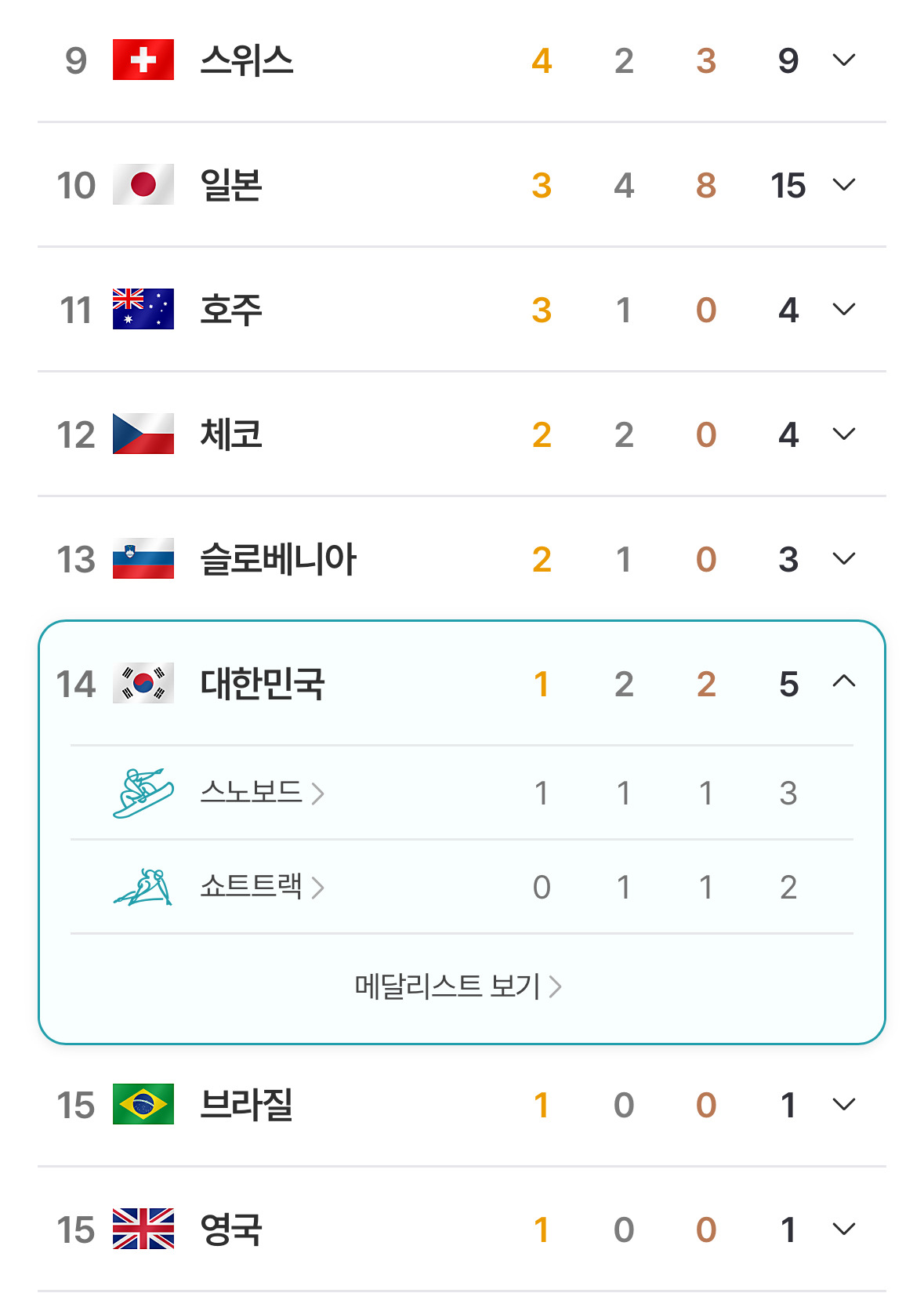Tap 메달리스트 보기 to view medalists
Viewport: 924px width, 1293px height.
point(458,986)
